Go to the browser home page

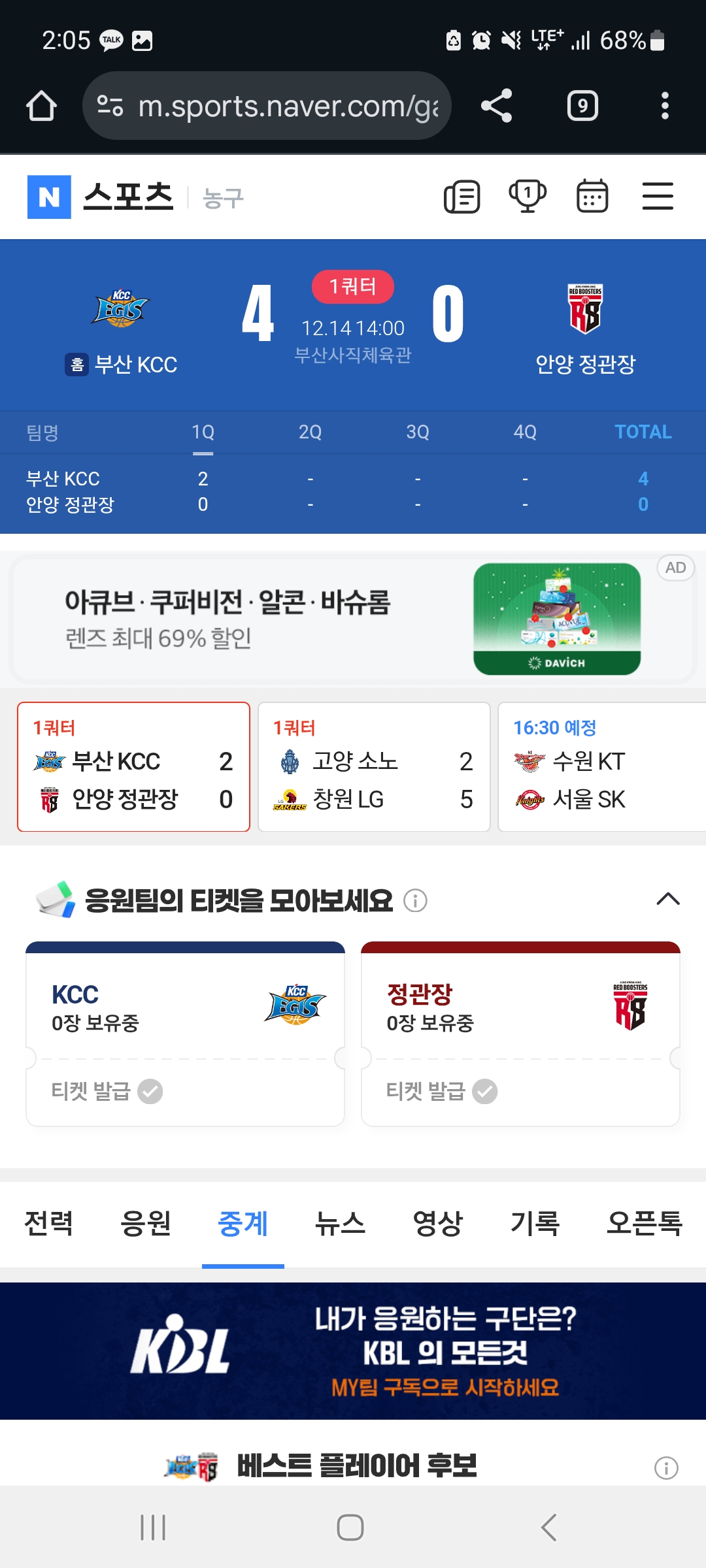pyautogui.click(x=41, y=106)
